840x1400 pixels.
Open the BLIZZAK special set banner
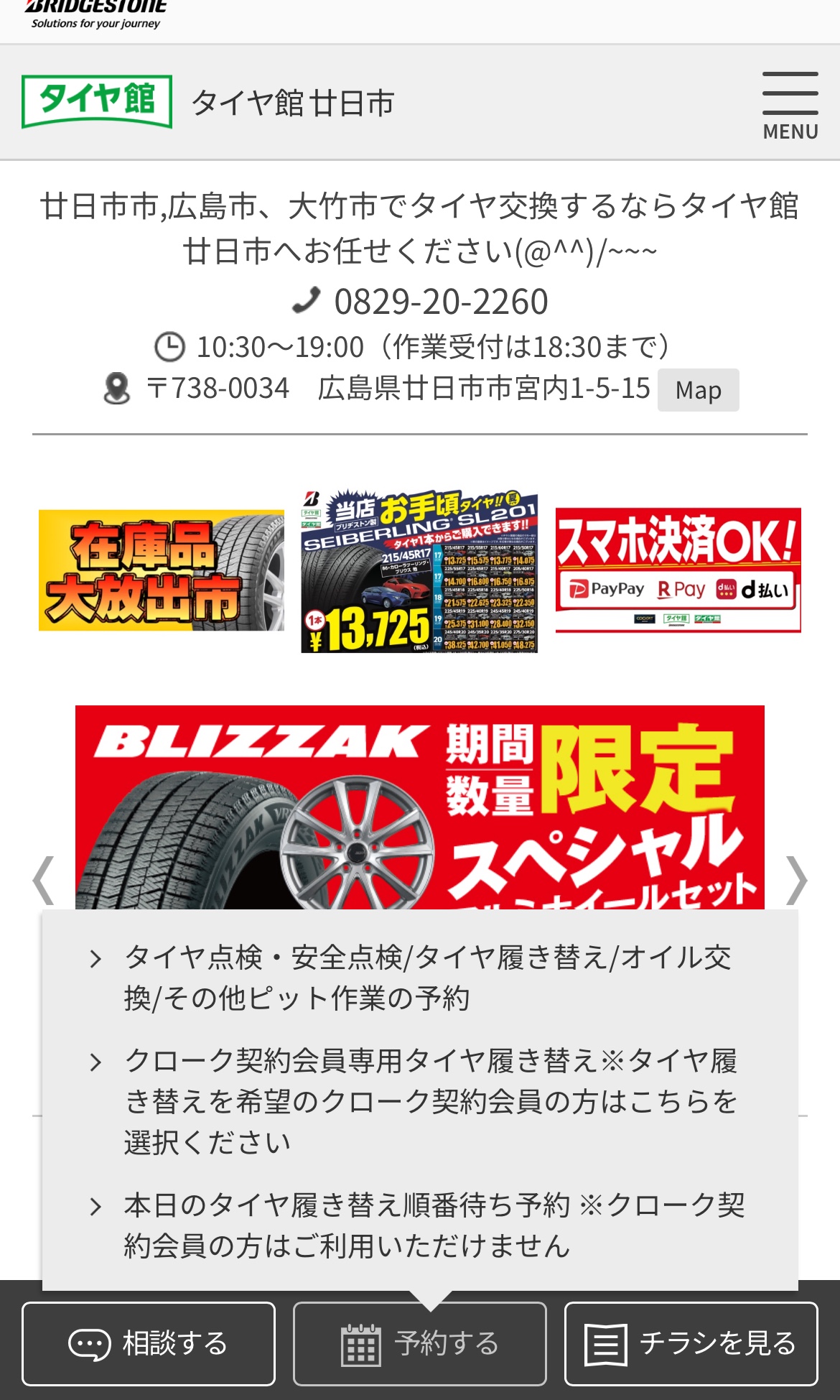[420, 807]
